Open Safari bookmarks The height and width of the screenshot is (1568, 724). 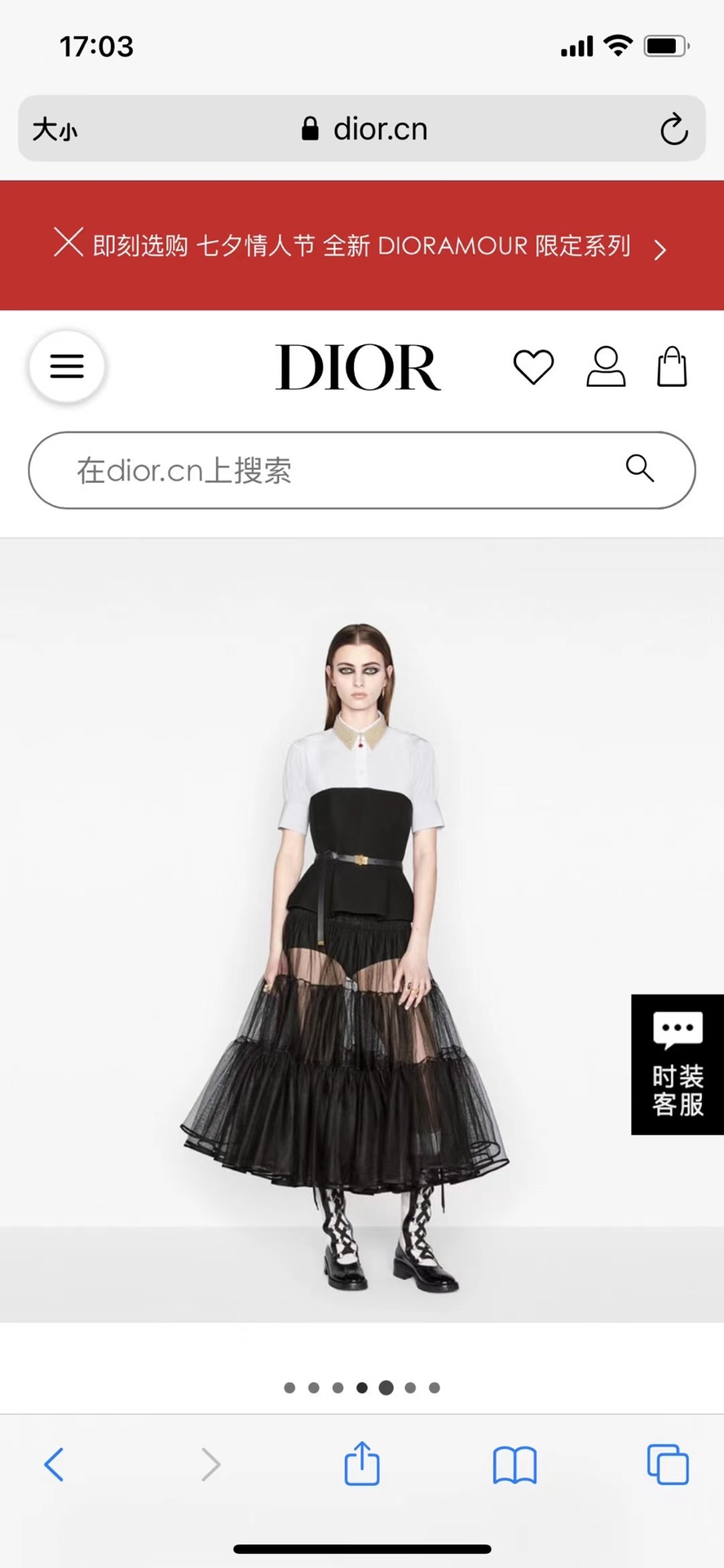[x=514, y=1464]
